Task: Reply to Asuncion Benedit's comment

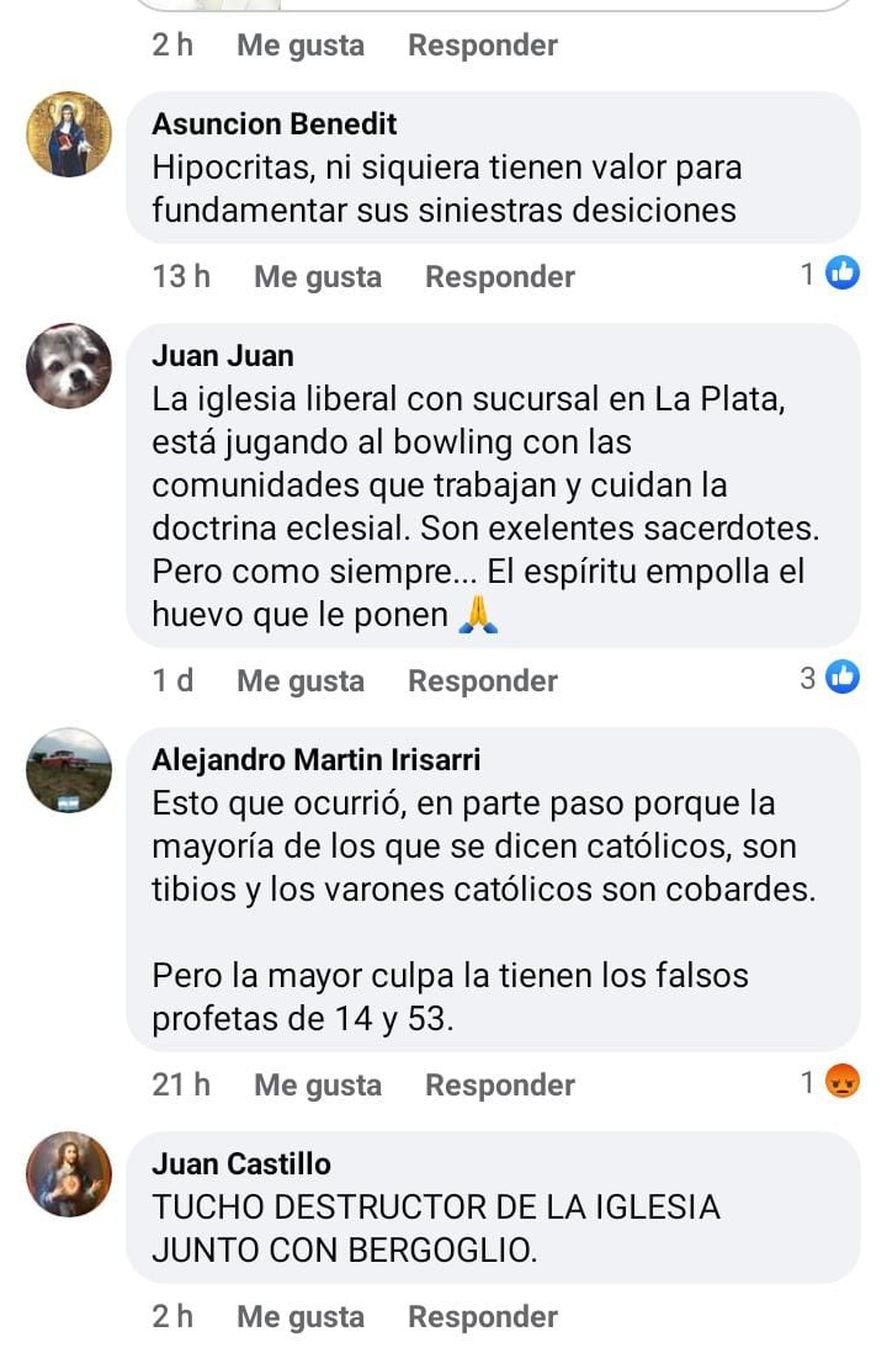Action: tap(499, 277)
